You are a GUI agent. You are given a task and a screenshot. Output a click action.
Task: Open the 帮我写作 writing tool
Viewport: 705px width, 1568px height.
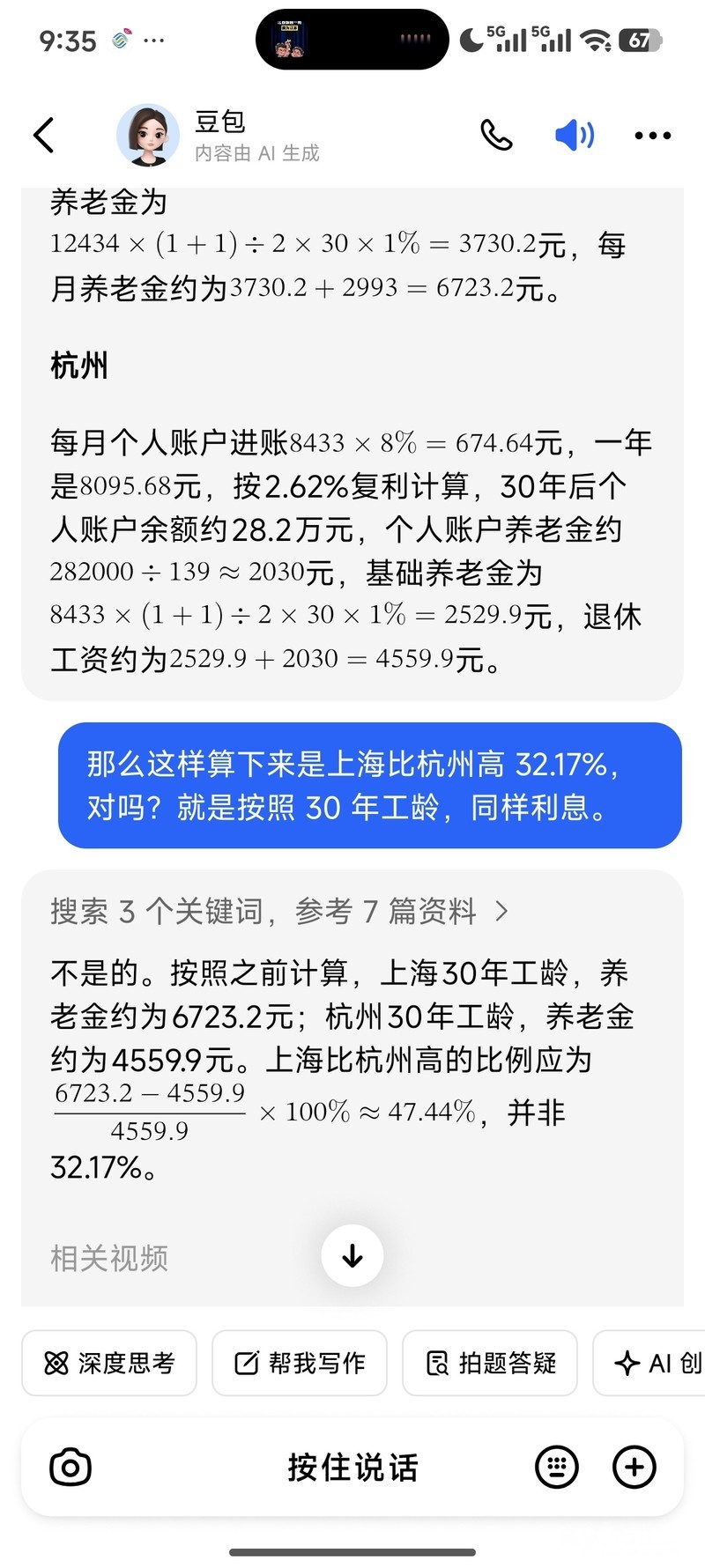click(x=300, y=1363)
